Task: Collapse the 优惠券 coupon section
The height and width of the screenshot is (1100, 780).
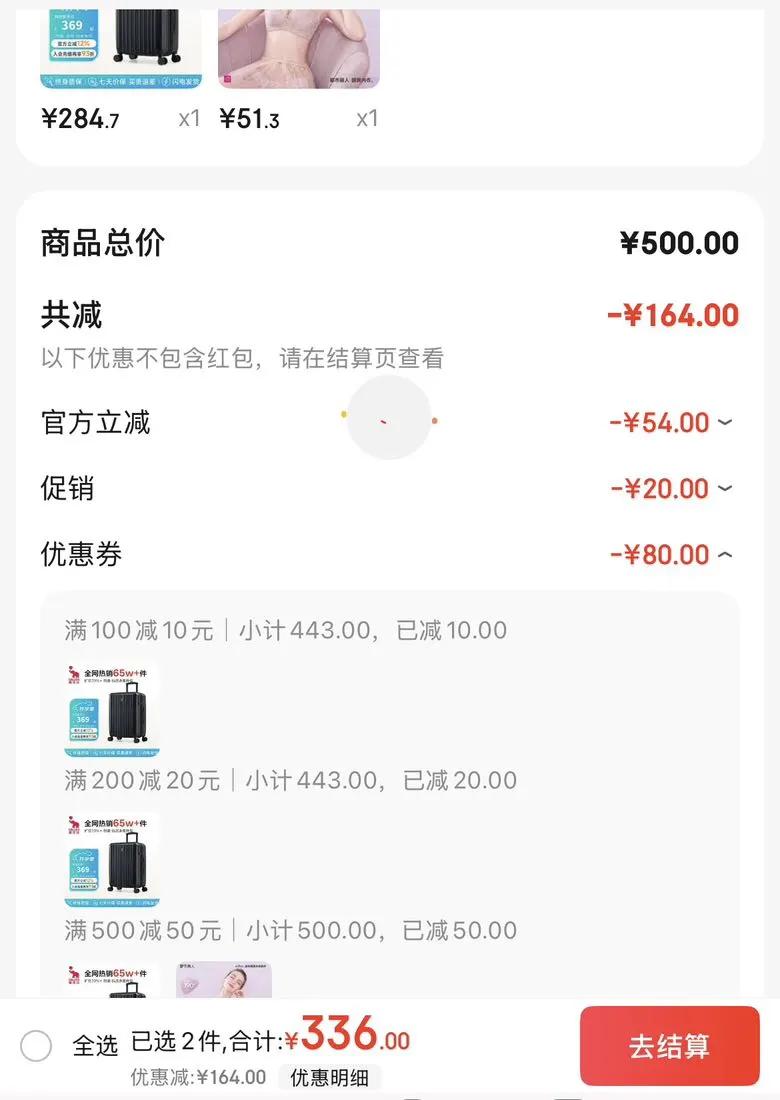Action: tap(724, 554)
